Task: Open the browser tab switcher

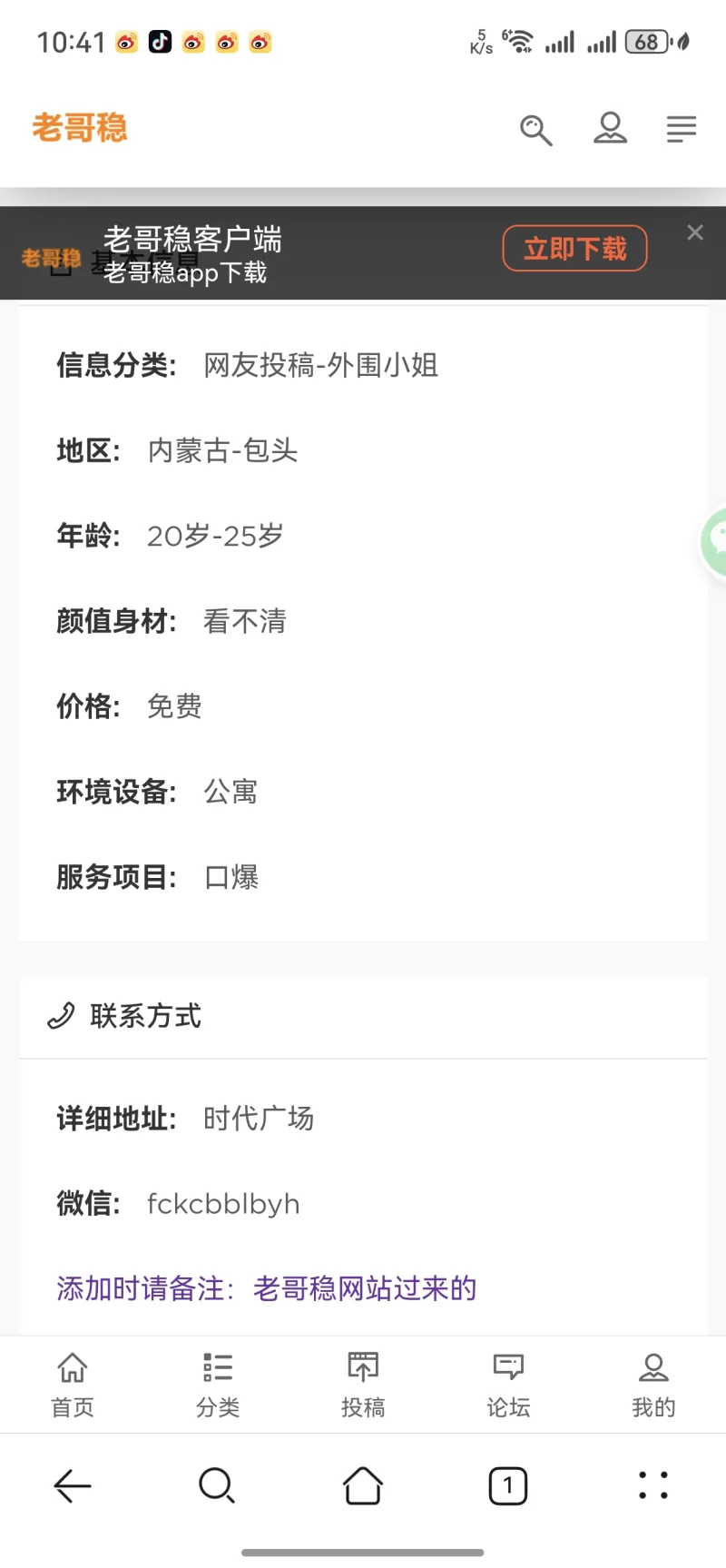Action: point(508,1485)
